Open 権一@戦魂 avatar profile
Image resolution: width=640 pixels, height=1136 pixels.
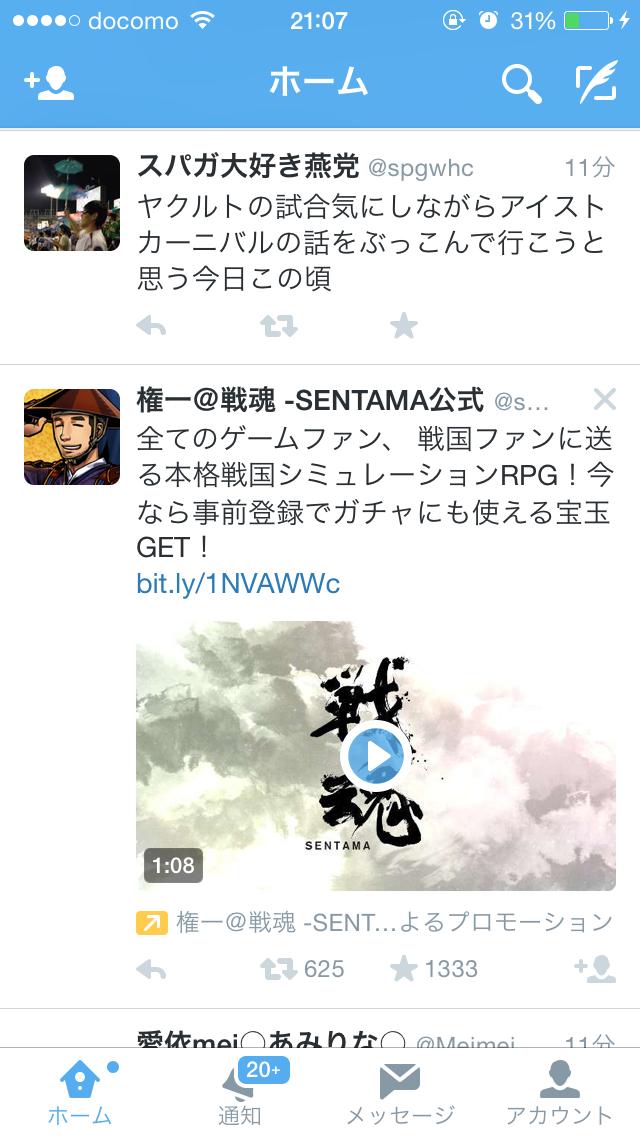[x=72, y=437]
